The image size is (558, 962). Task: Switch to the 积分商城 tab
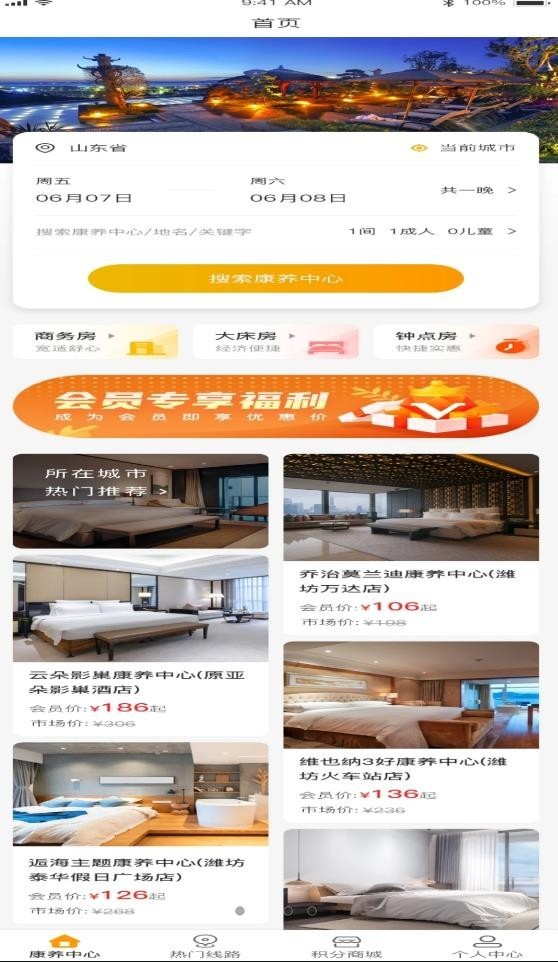pyautogui.click(x=346, y=947)
